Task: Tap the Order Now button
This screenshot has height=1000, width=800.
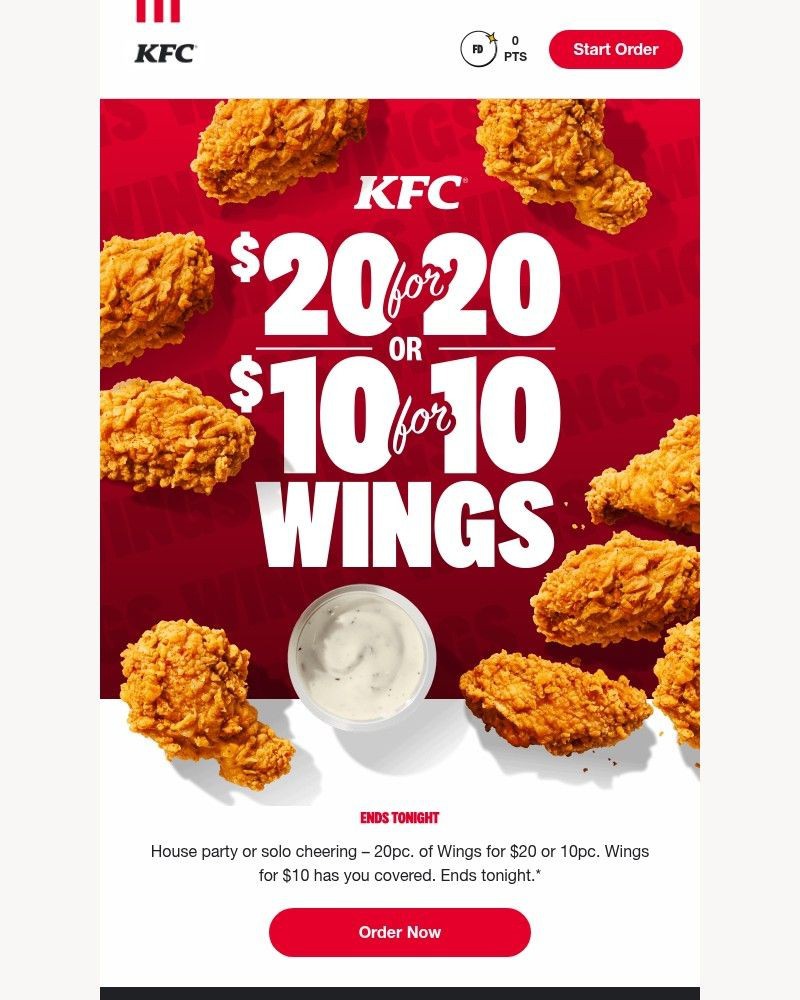Action: 400,932
